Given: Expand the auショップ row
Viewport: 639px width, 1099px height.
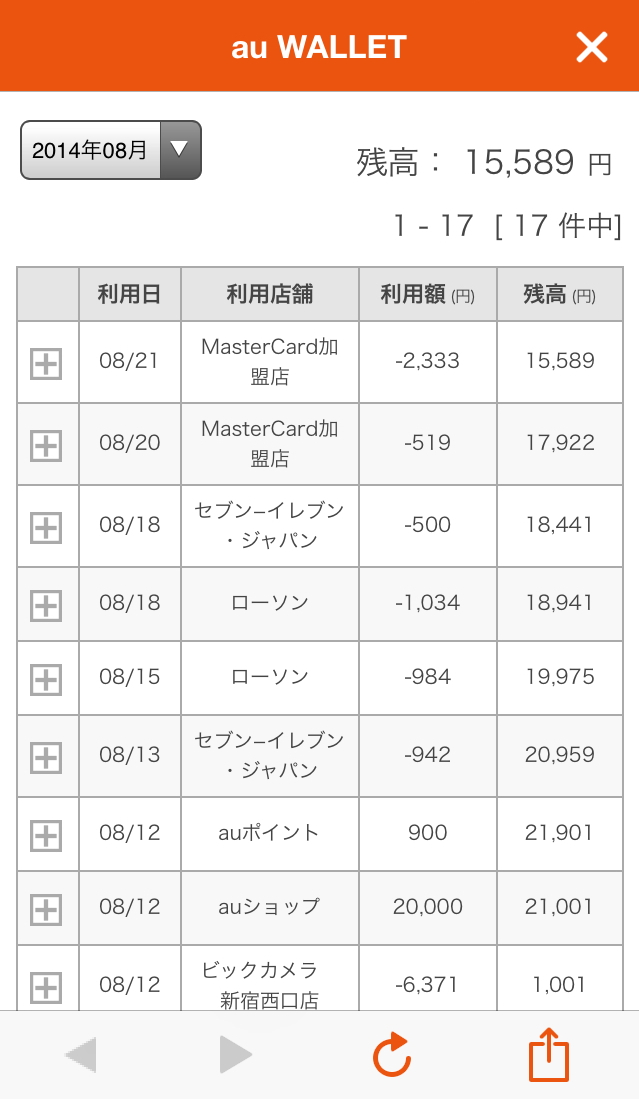Looking at the screenshot, I should click(x=46, y=910).
